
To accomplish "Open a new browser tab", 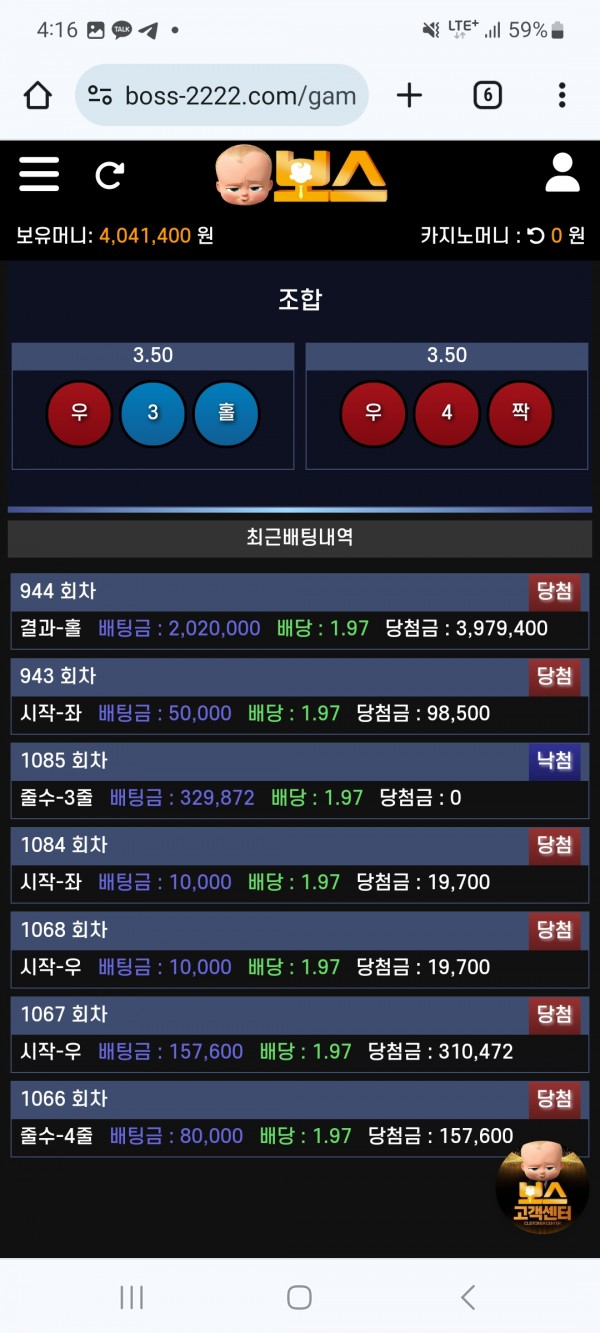I will click(x=409, y=96).
